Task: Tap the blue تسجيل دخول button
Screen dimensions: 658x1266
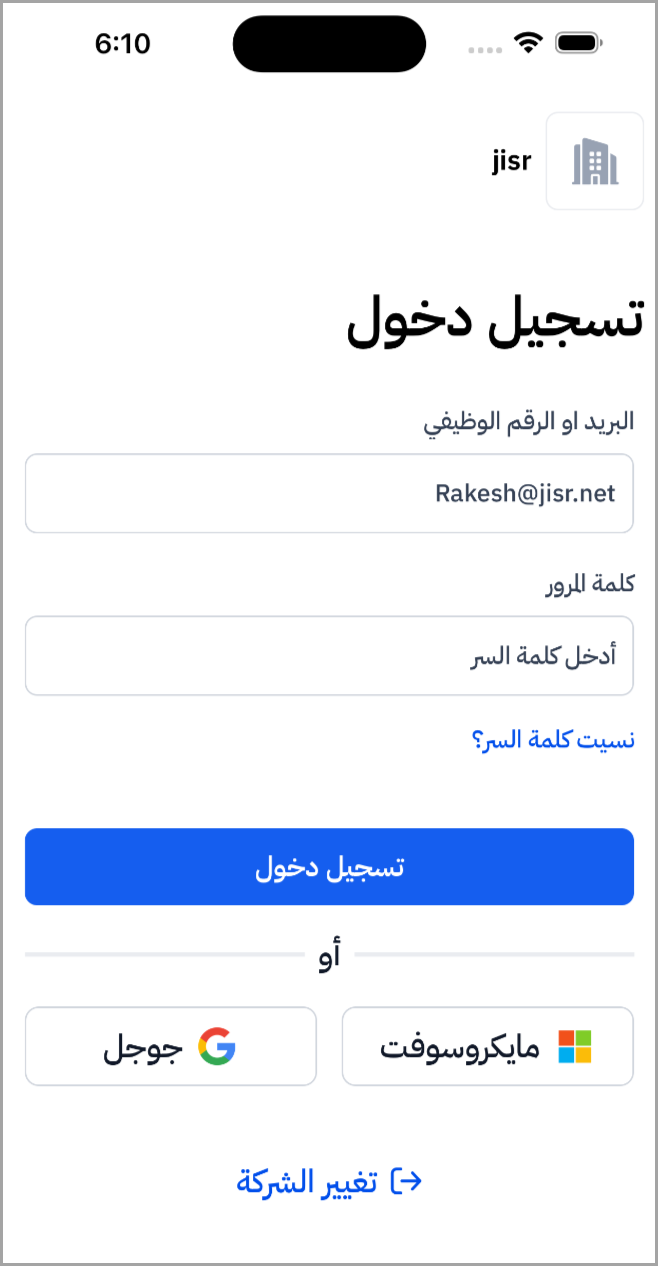Action: pos(329,867)
